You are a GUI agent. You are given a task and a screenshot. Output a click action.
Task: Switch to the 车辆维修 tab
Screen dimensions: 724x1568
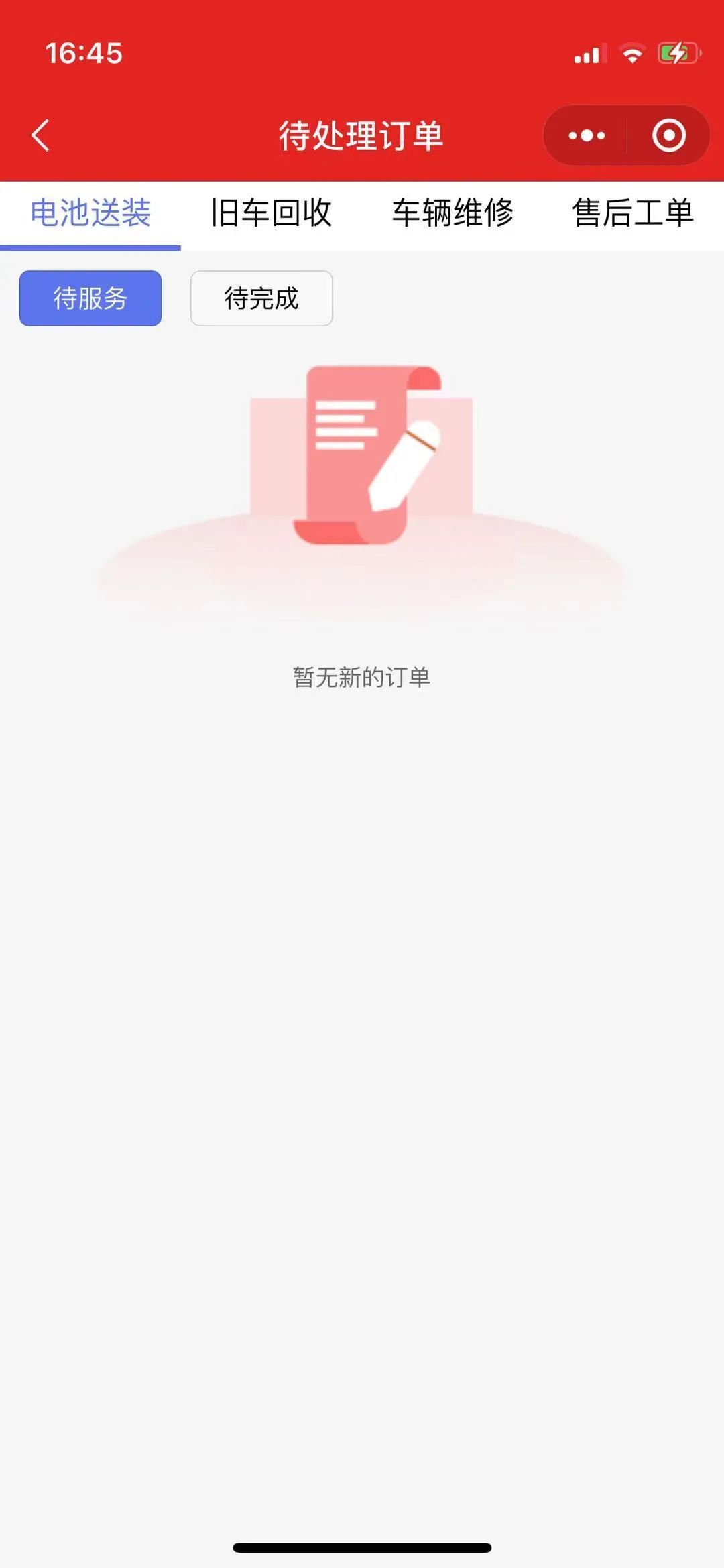coord(452,213)
